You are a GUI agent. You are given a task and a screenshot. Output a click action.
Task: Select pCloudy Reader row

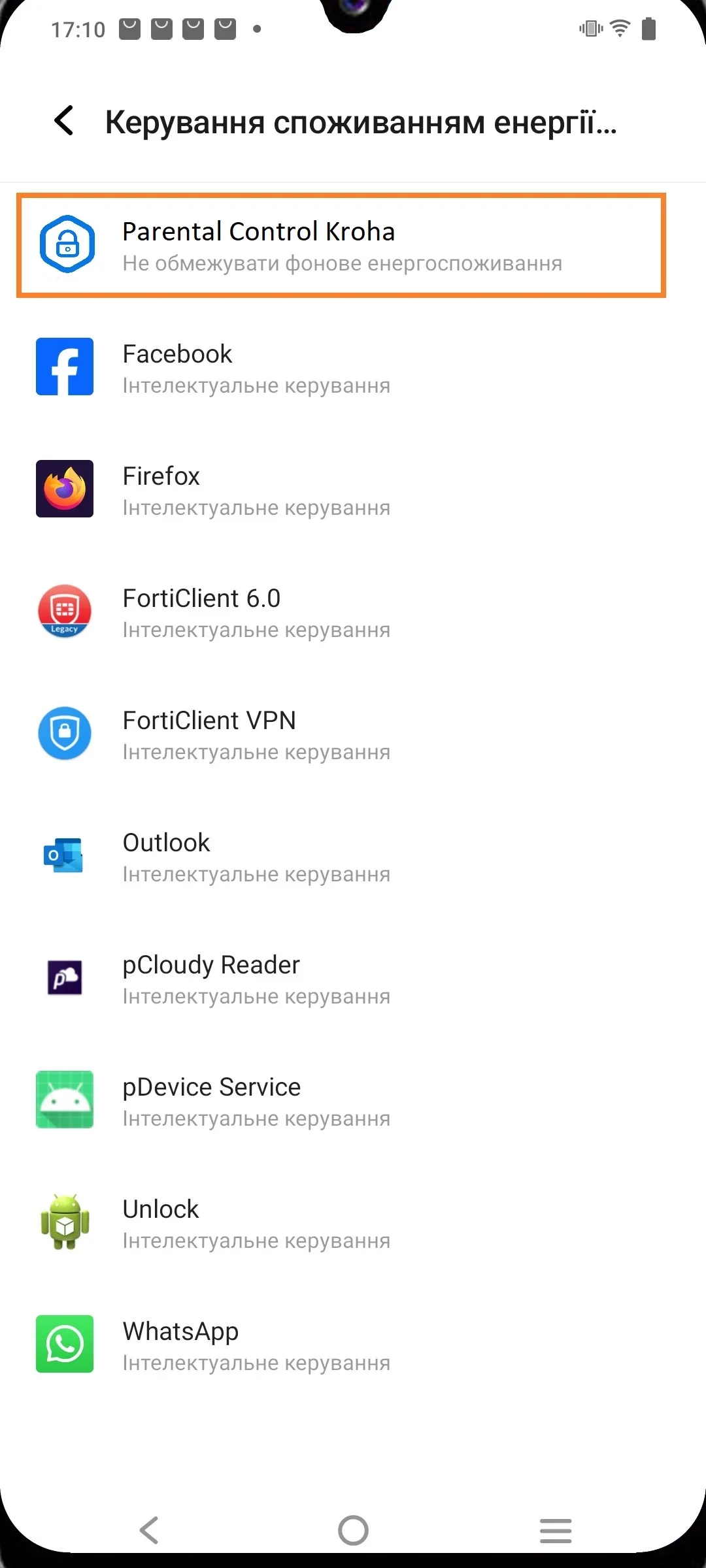340,979
